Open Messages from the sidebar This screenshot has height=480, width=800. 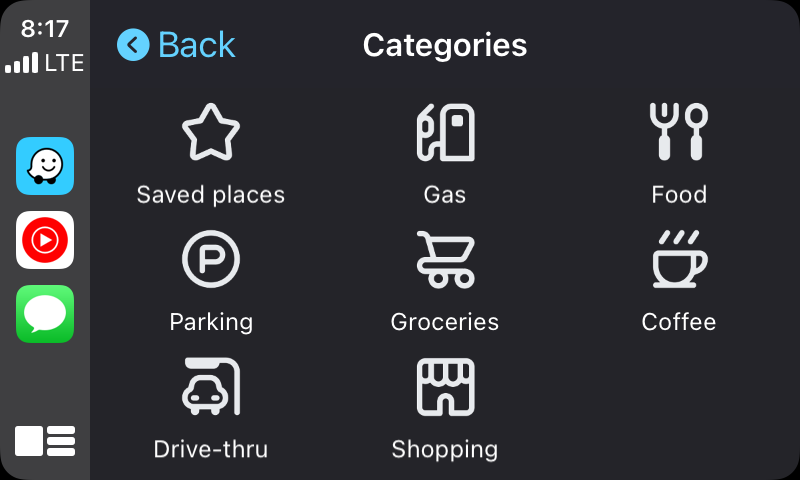pyautogui.click(x=45, y=314)
